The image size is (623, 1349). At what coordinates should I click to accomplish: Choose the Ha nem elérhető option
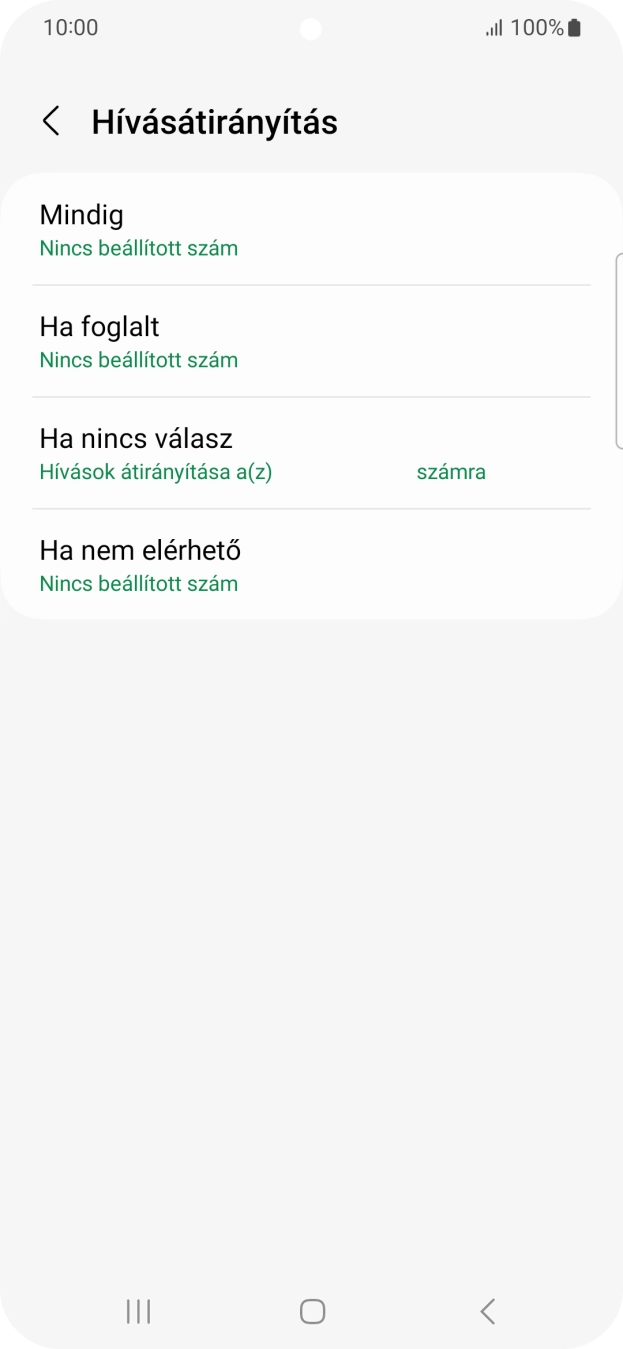pyautogui.click(x=310, y=566)
